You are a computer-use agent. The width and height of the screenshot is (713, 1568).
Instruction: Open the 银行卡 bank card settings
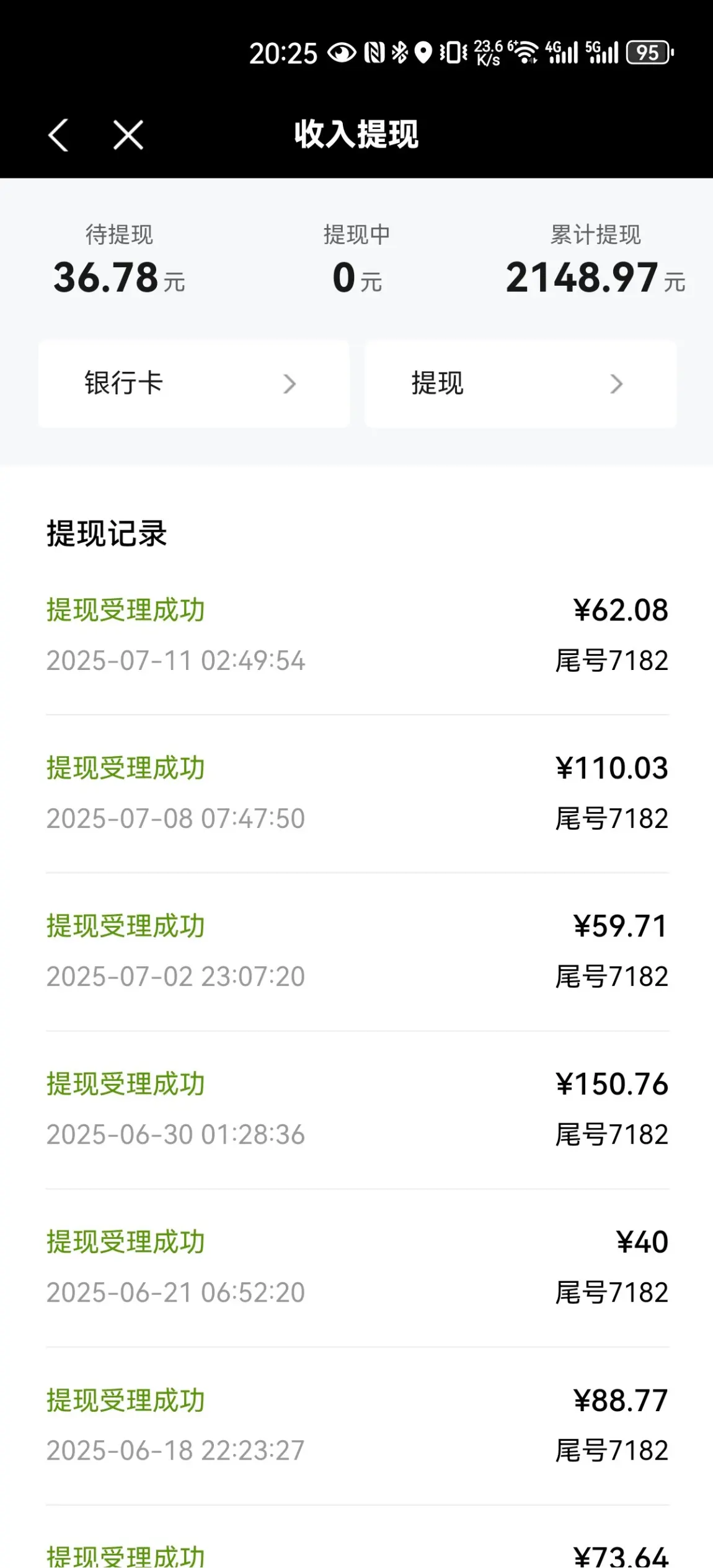pyautogui.click(x=193, y=384)
